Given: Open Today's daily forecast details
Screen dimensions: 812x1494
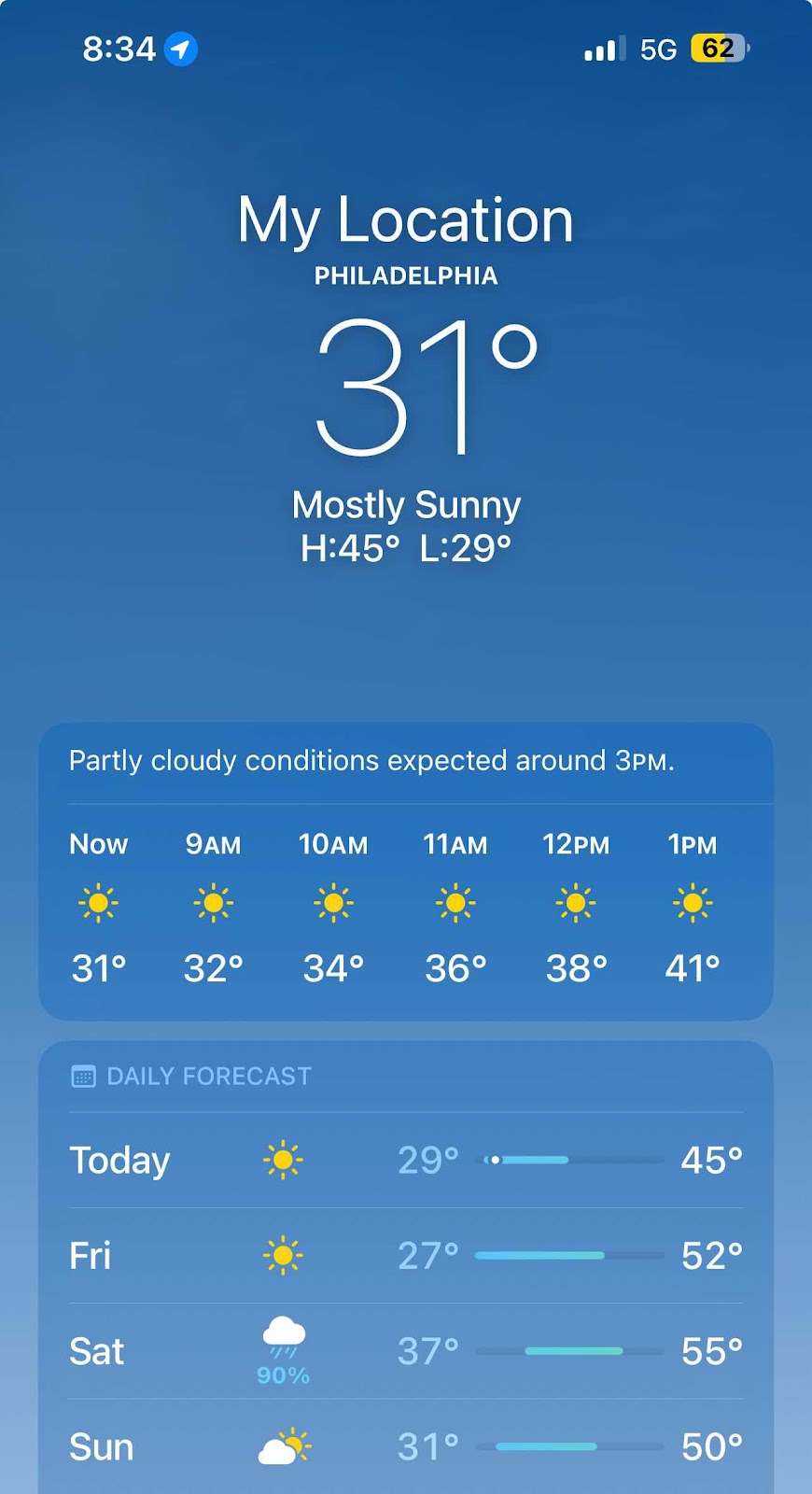Looking at the screenshot, I should click(405, 1161).
